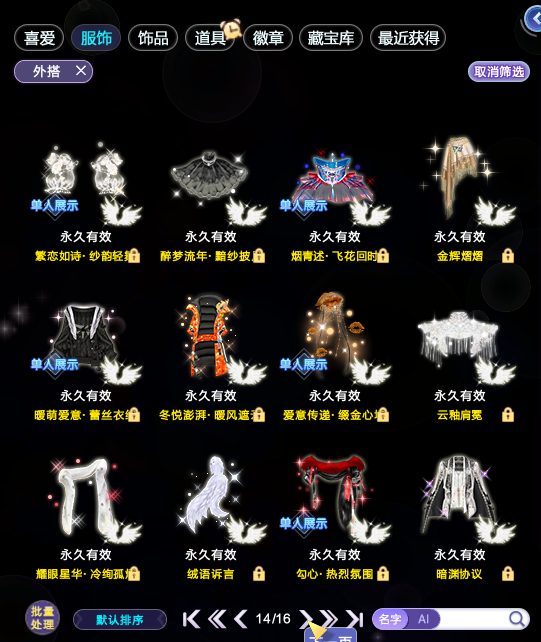The height and width of the screenshot is (642, 541).
Task: Jump to the last page
Action: [x=355, y=619]
